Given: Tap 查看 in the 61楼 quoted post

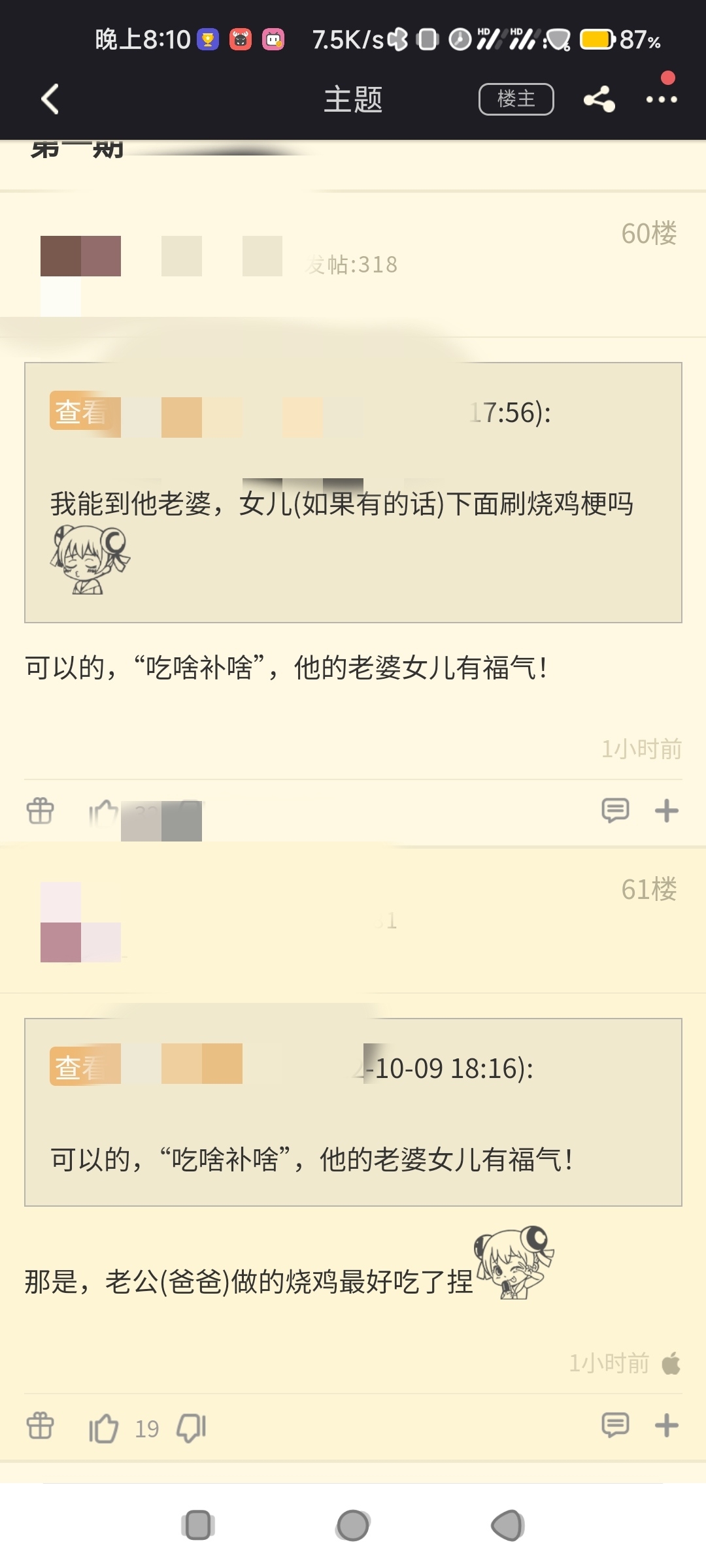Looking at the screenshot, I should click(x=78, y=1068).
